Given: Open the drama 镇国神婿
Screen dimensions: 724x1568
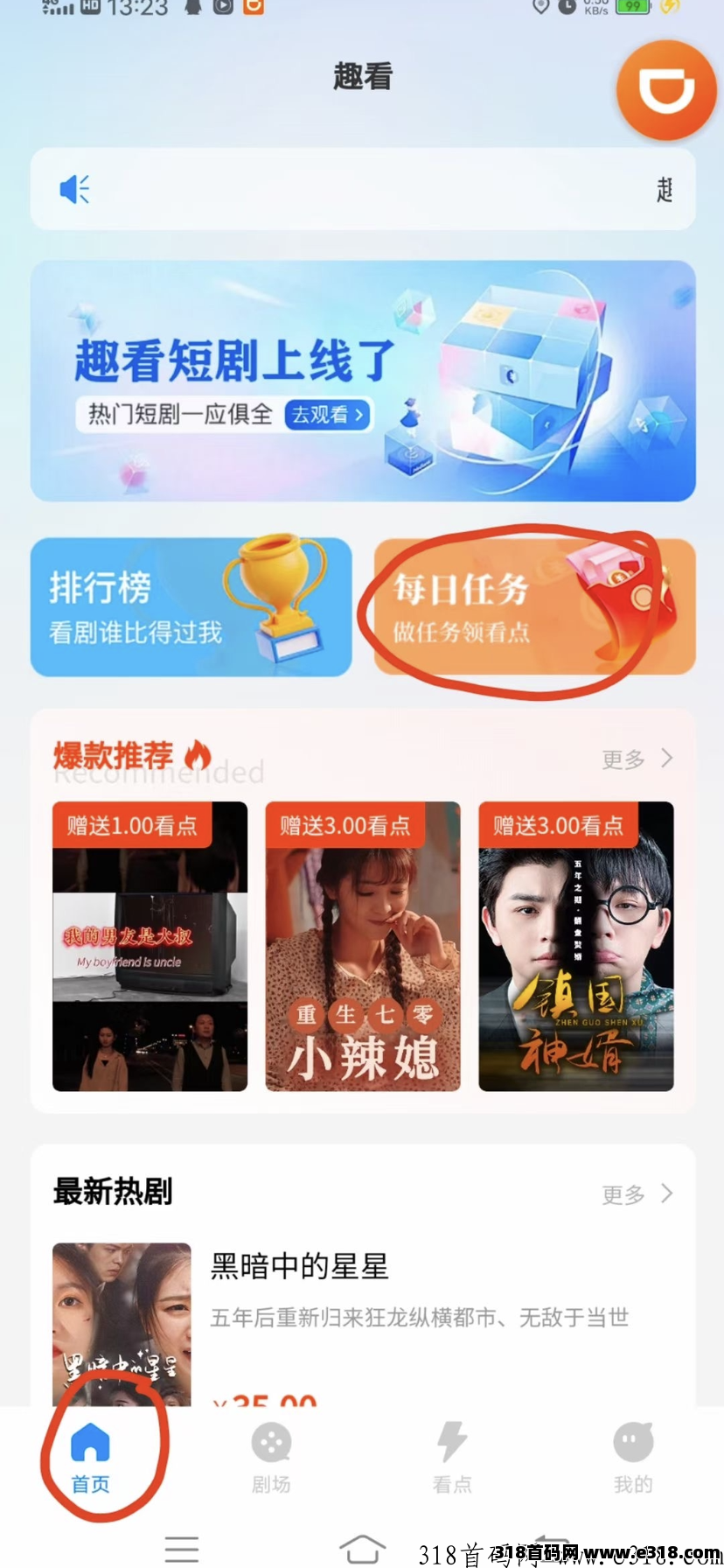Looking at the screenshot, I should tap(575, 946).
